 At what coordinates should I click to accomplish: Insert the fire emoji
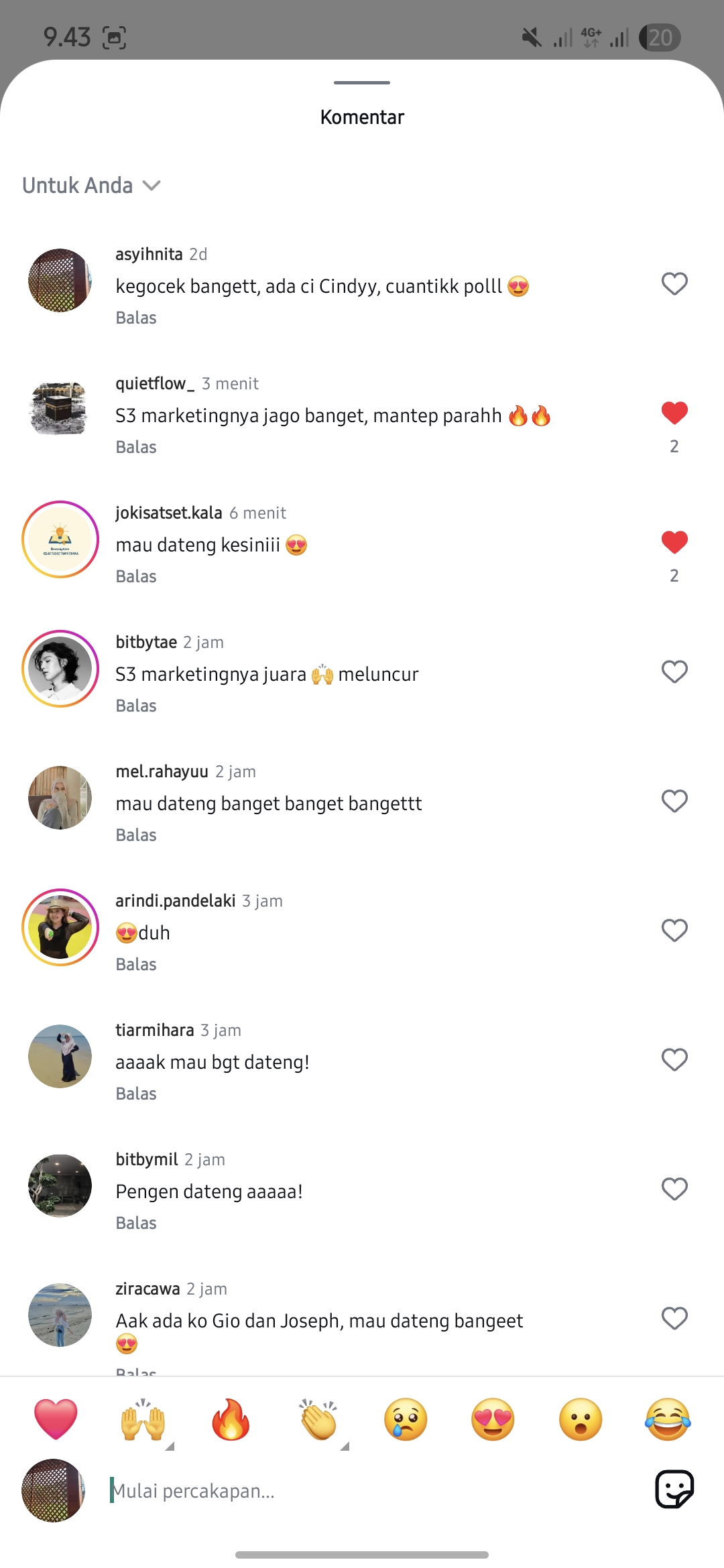[231, 1419]
